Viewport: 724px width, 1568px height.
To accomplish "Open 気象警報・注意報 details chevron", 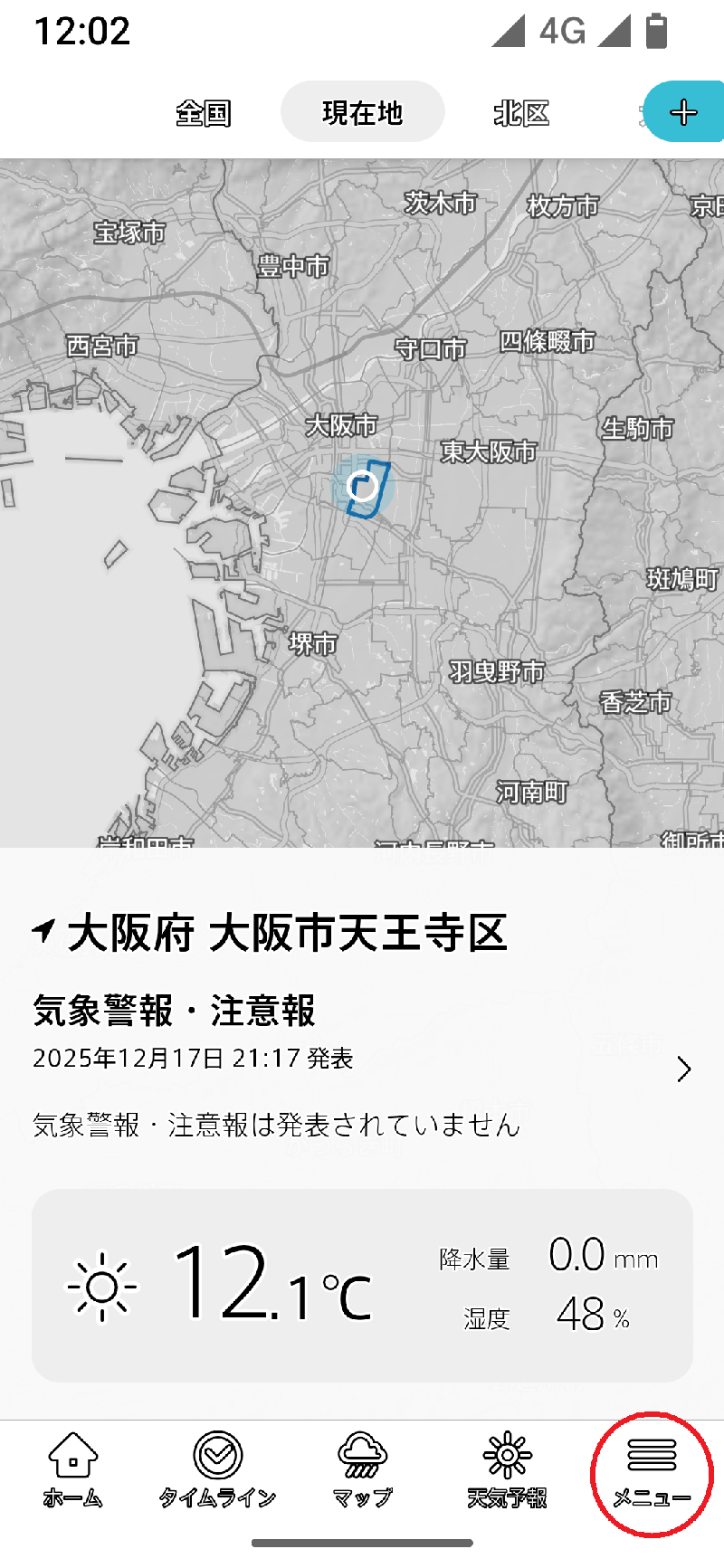I will [684, 1069].
